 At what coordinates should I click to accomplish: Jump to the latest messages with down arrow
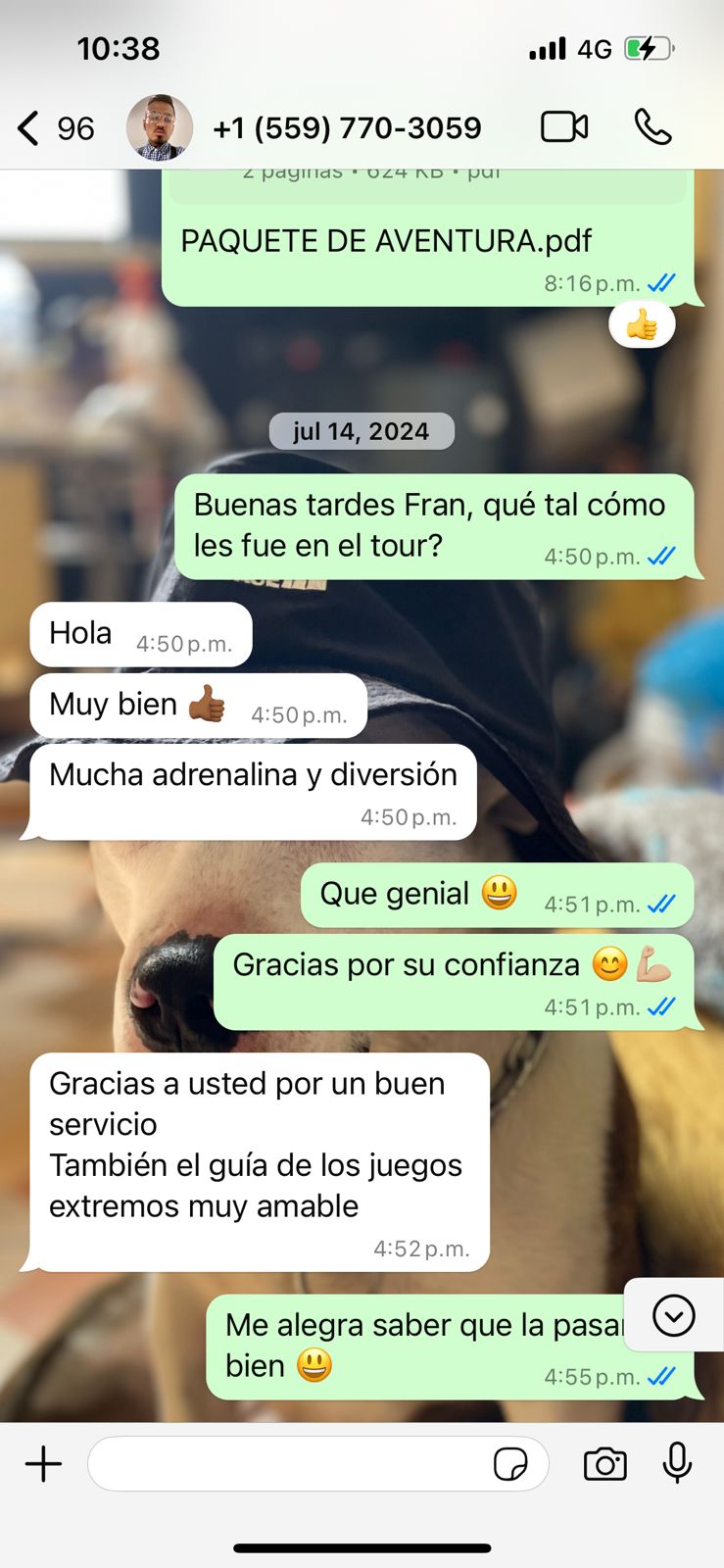tap(674, 1315)
